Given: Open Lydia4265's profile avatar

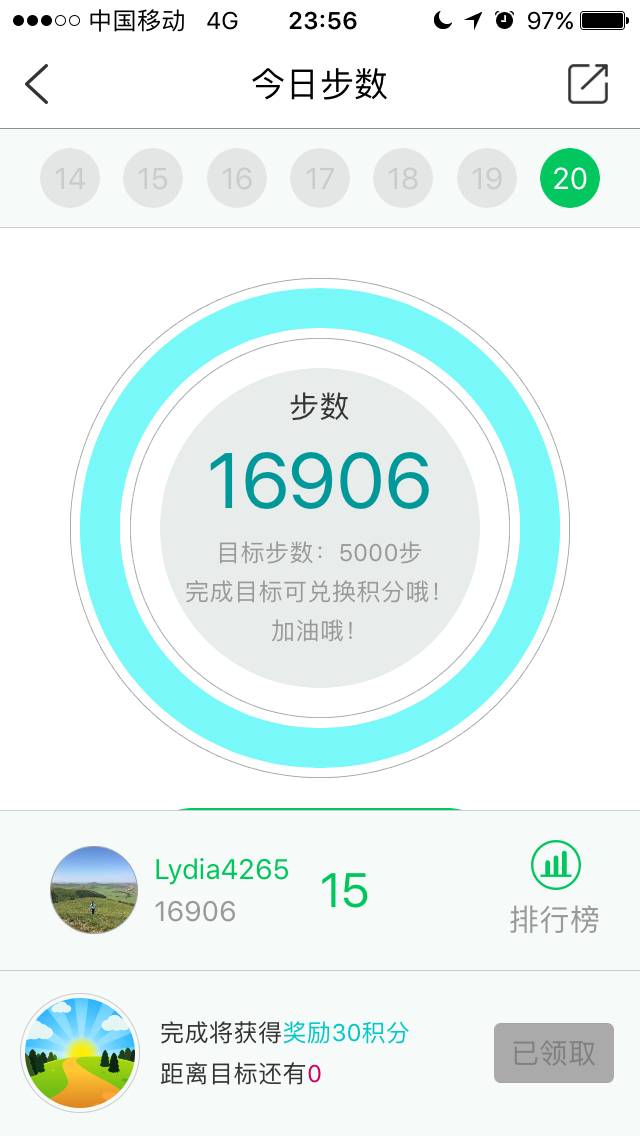Looking at the screenshot, I should point(94,890).
